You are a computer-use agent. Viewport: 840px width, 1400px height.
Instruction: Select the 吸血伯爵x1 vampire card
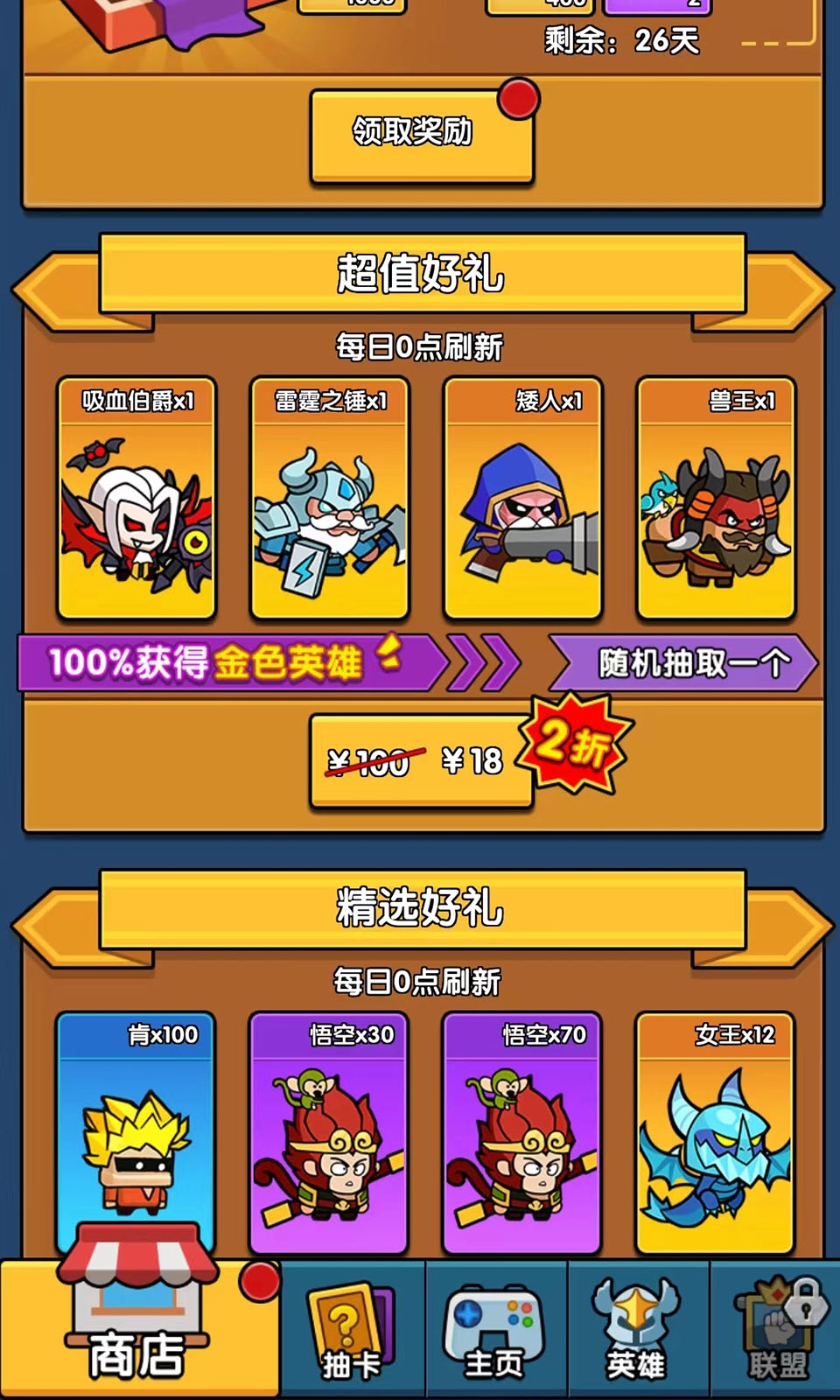pyautogui.click(x=136, y=499)
